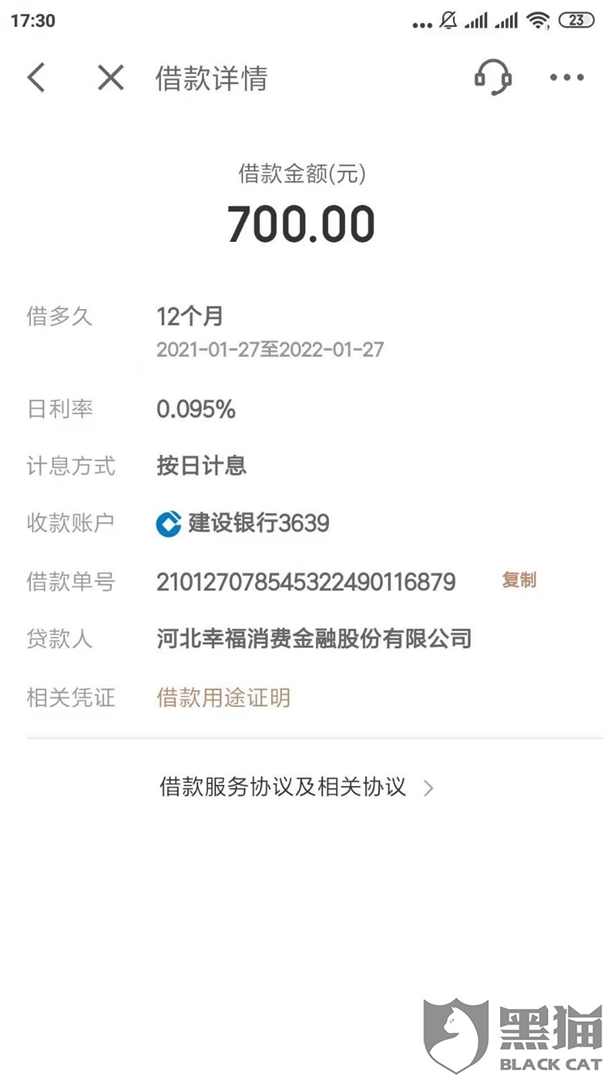This screenshot has height=1075, width=604.
Task: Contact customer service via headset icon
Action: [492, 78]
